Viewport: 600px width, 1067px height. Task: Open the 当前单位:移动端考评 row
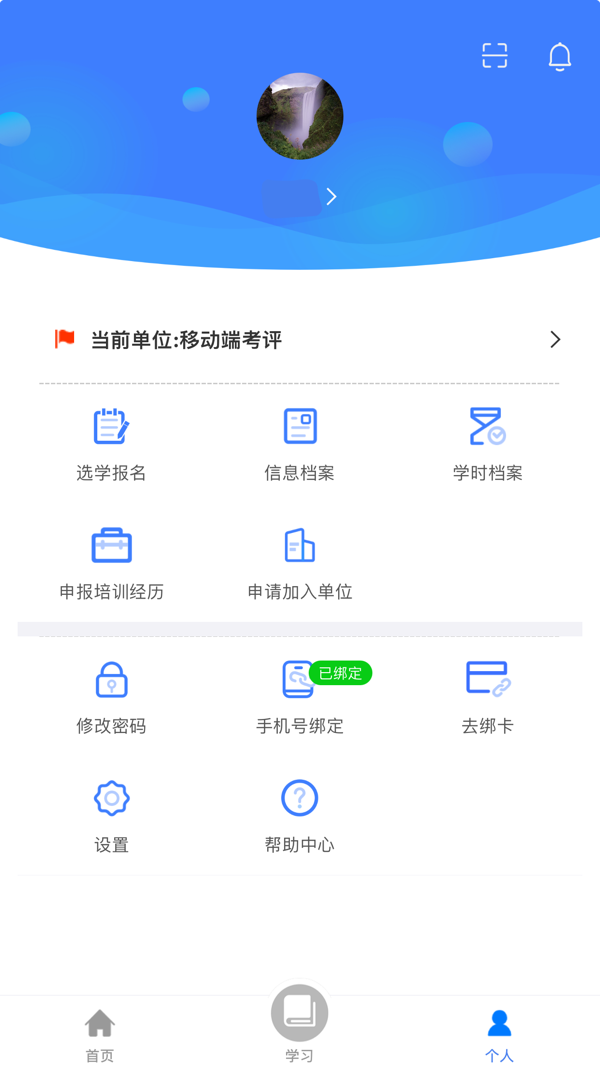pyautogui.click(x=300, y=340)
